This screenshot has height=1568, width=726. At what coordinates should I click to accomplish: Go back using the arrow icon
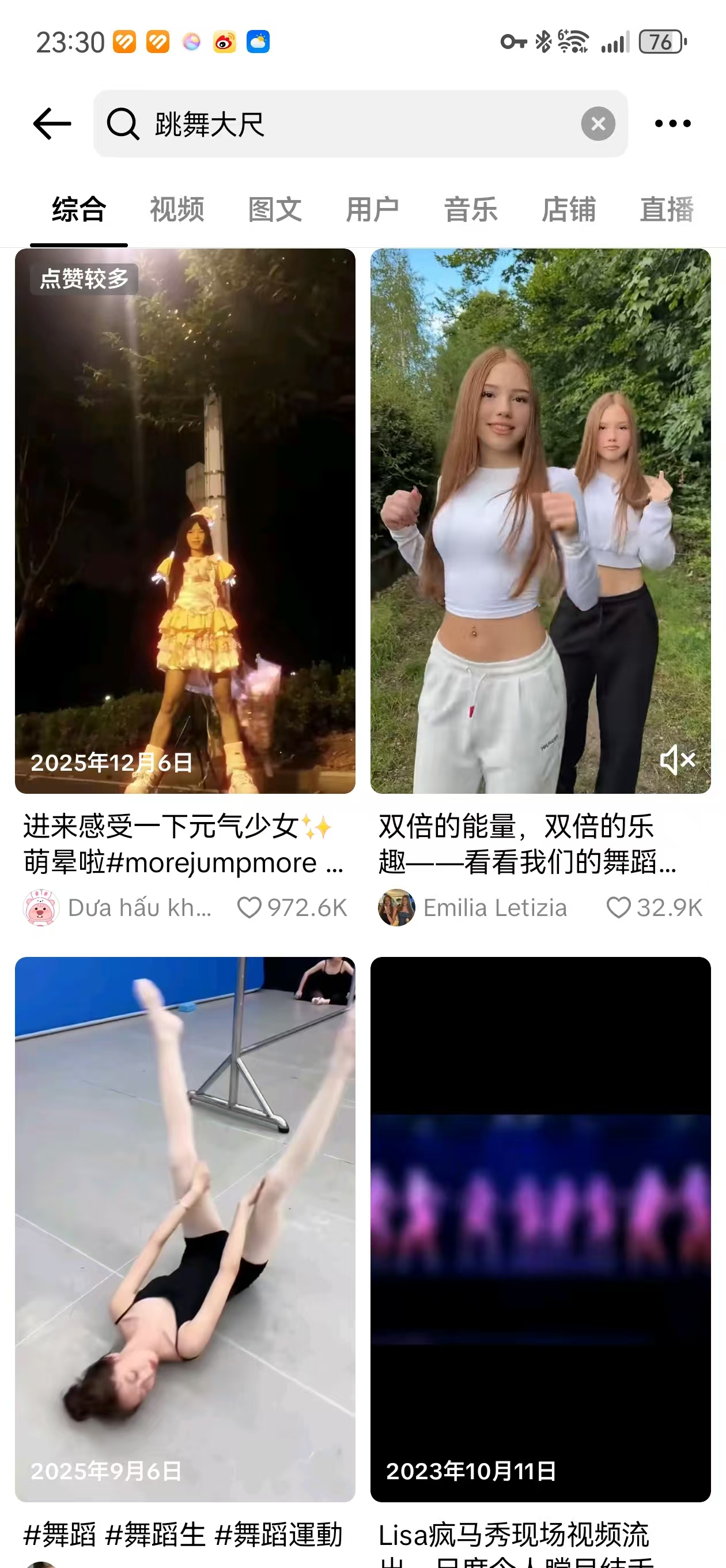pos(52,123)
